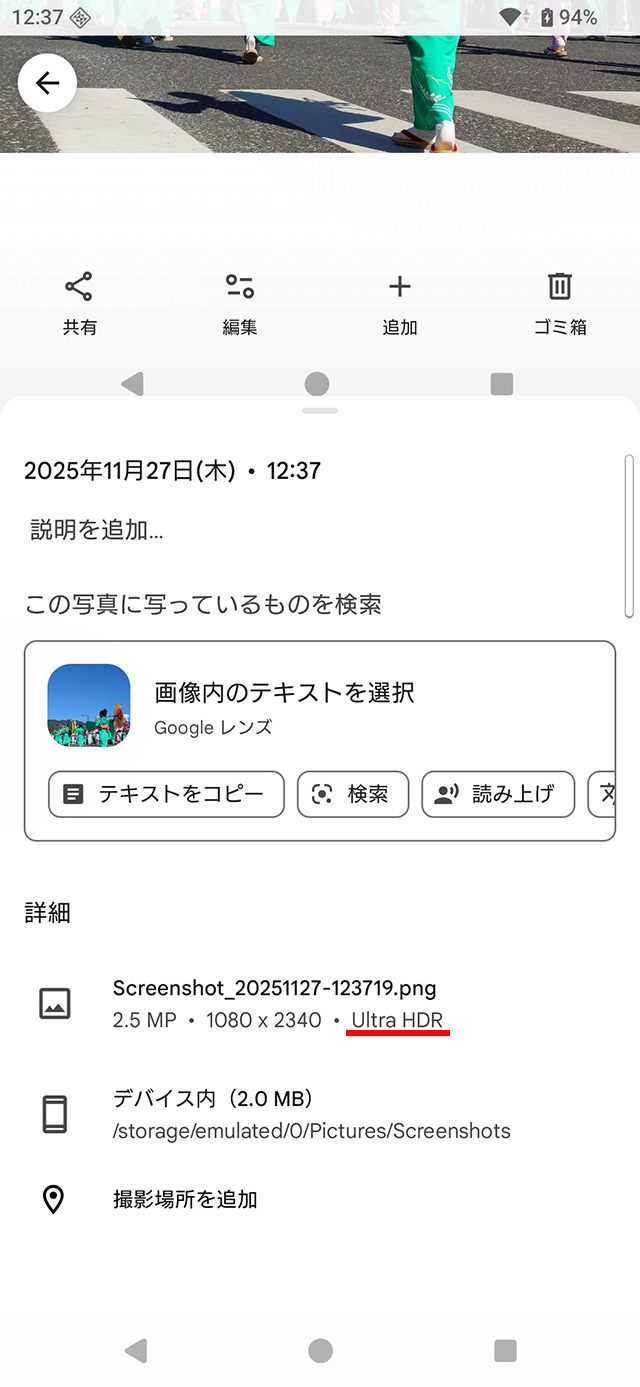Tap the system home button
Image resolution: width=640 pixels, height=1387 pixels.
pyautogui.click(x=320, y=1351)
